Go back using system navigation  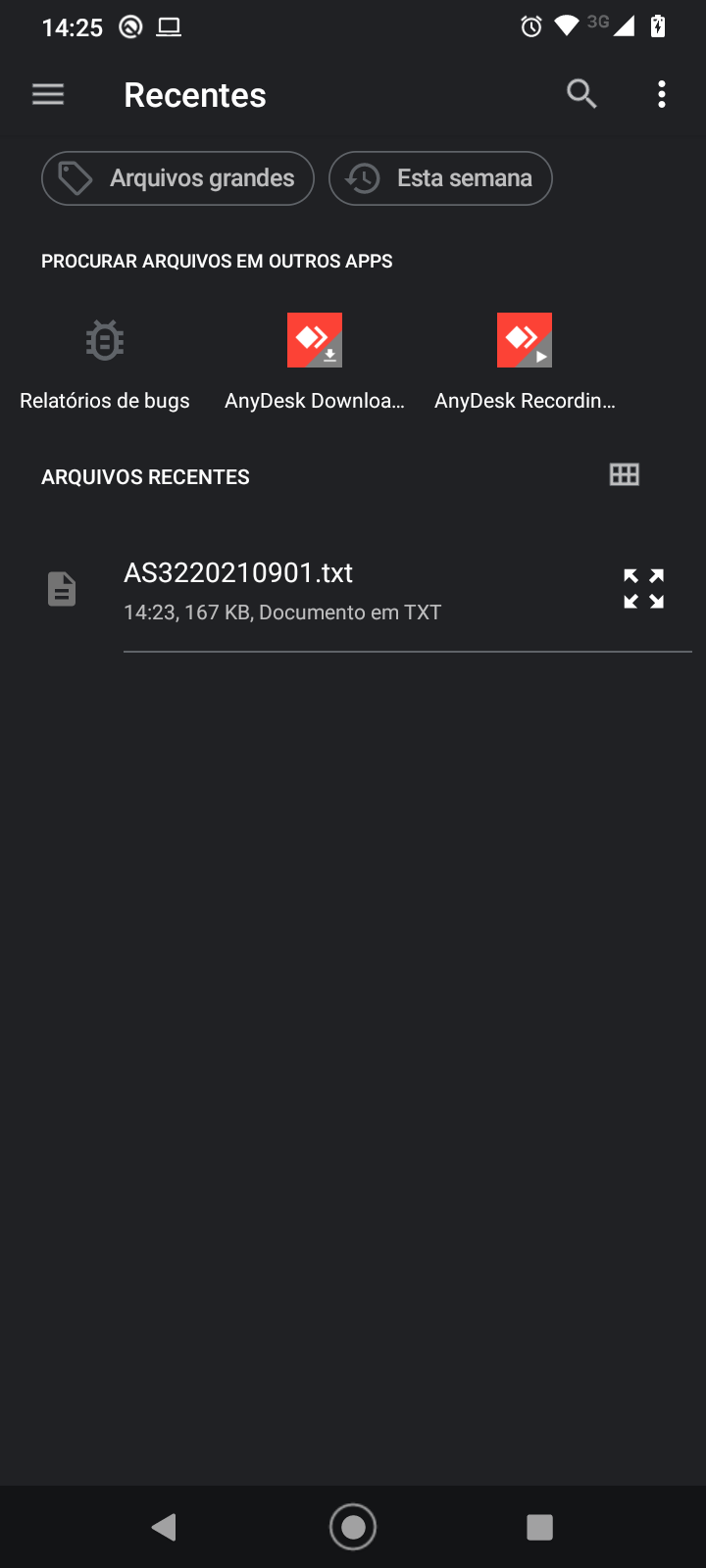click(x=164, y=1527)
